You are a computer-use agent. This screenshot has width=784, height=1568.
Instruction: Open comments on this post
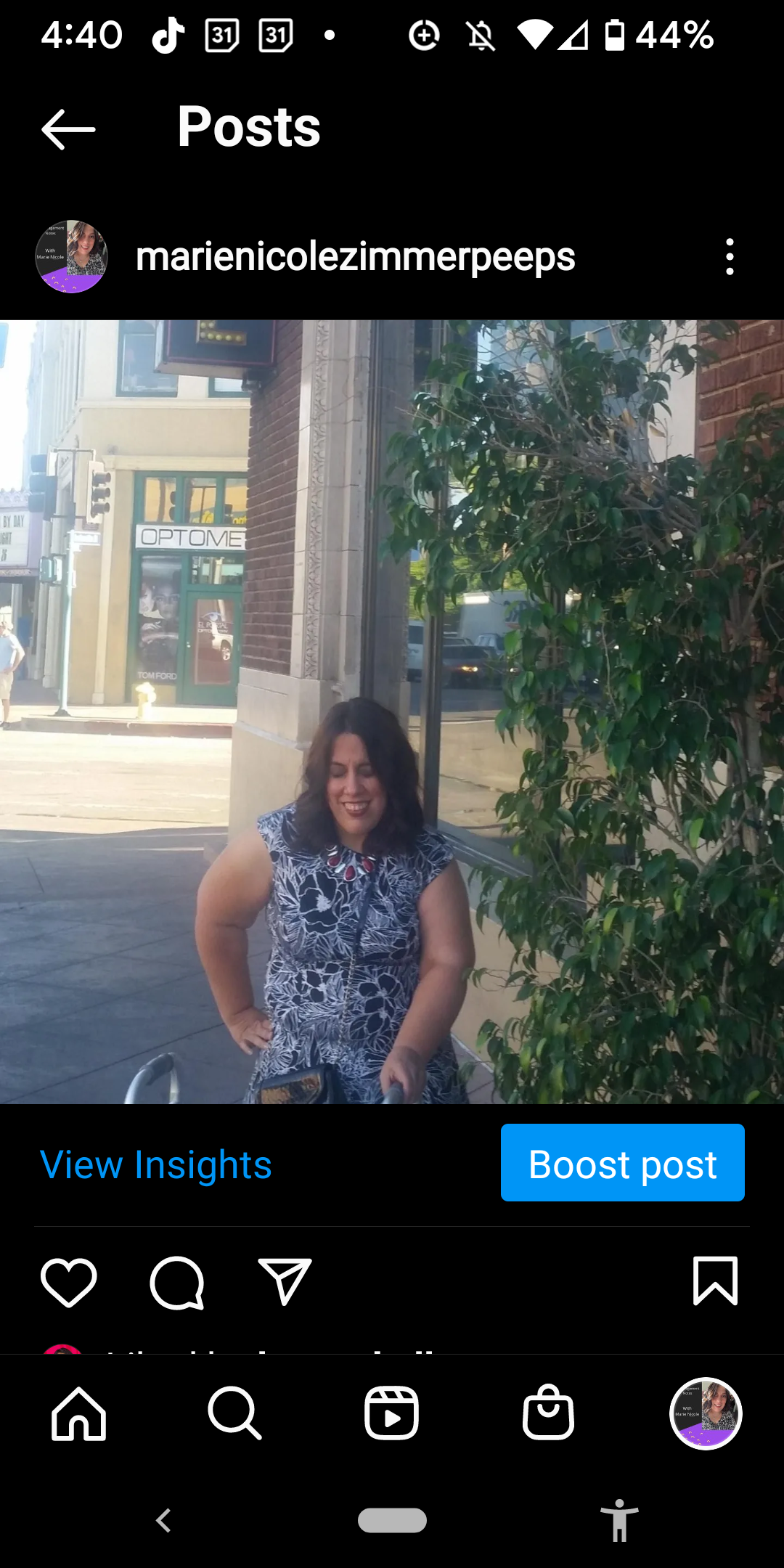tap(177, 1282)
